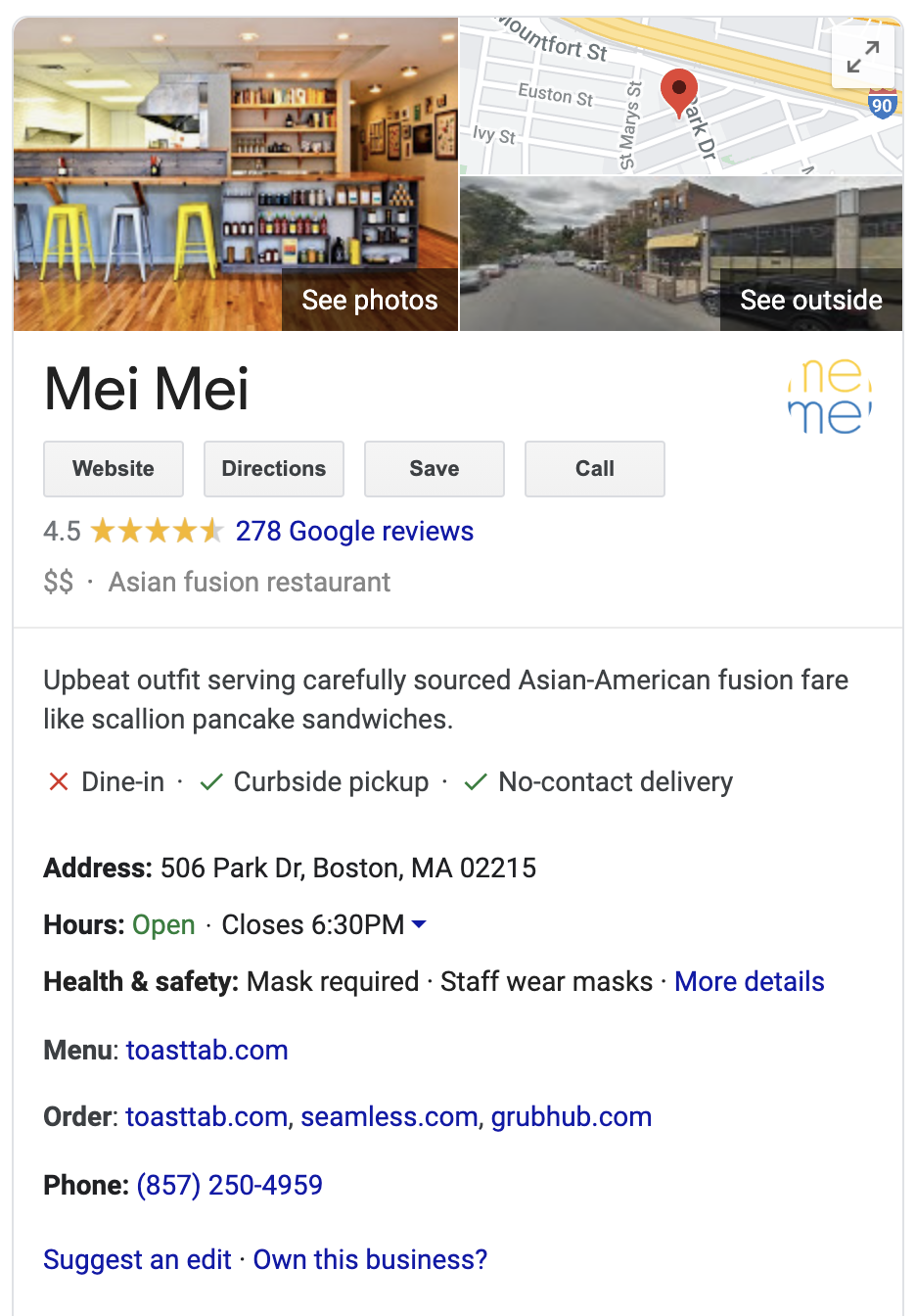Open See photos of Mei Mei

[369, 300]
